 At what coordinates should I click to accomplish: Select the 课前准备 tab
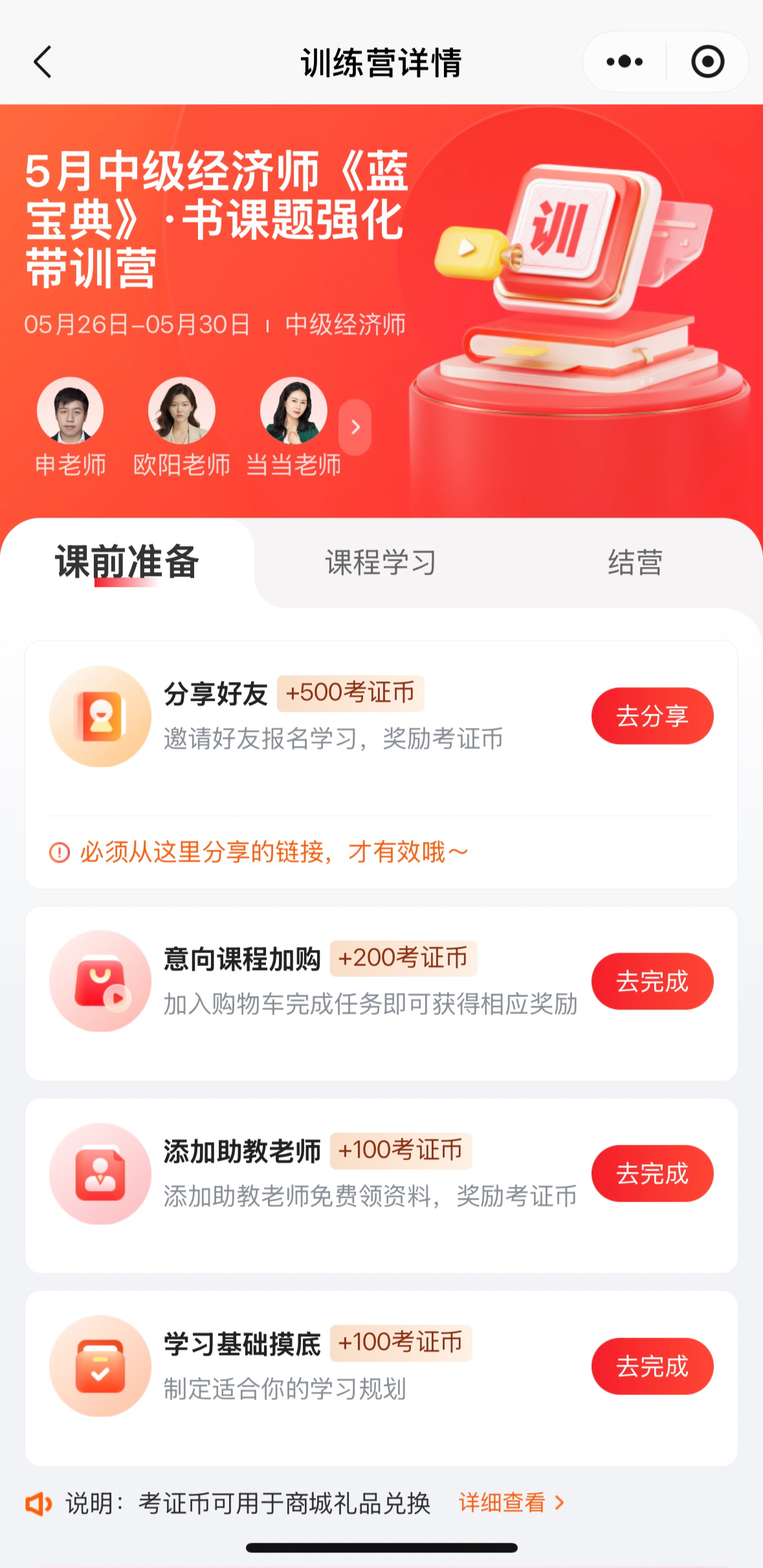[127, 562]
